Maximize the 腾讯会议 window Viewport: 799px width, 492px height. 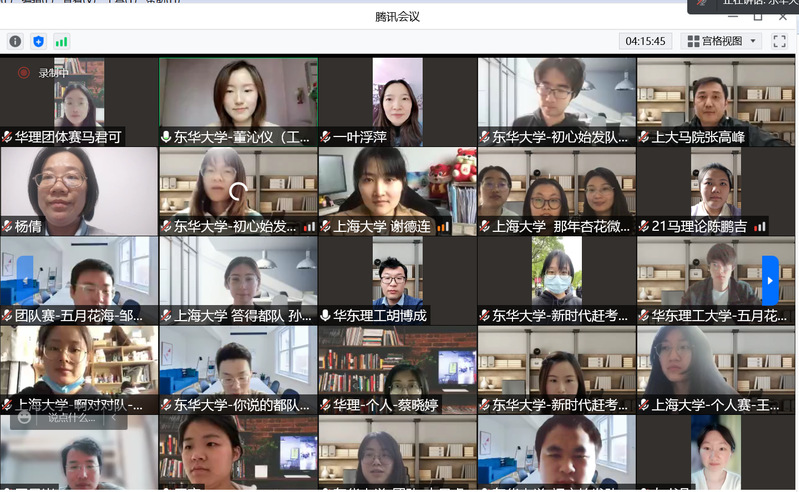pos(757,16)
